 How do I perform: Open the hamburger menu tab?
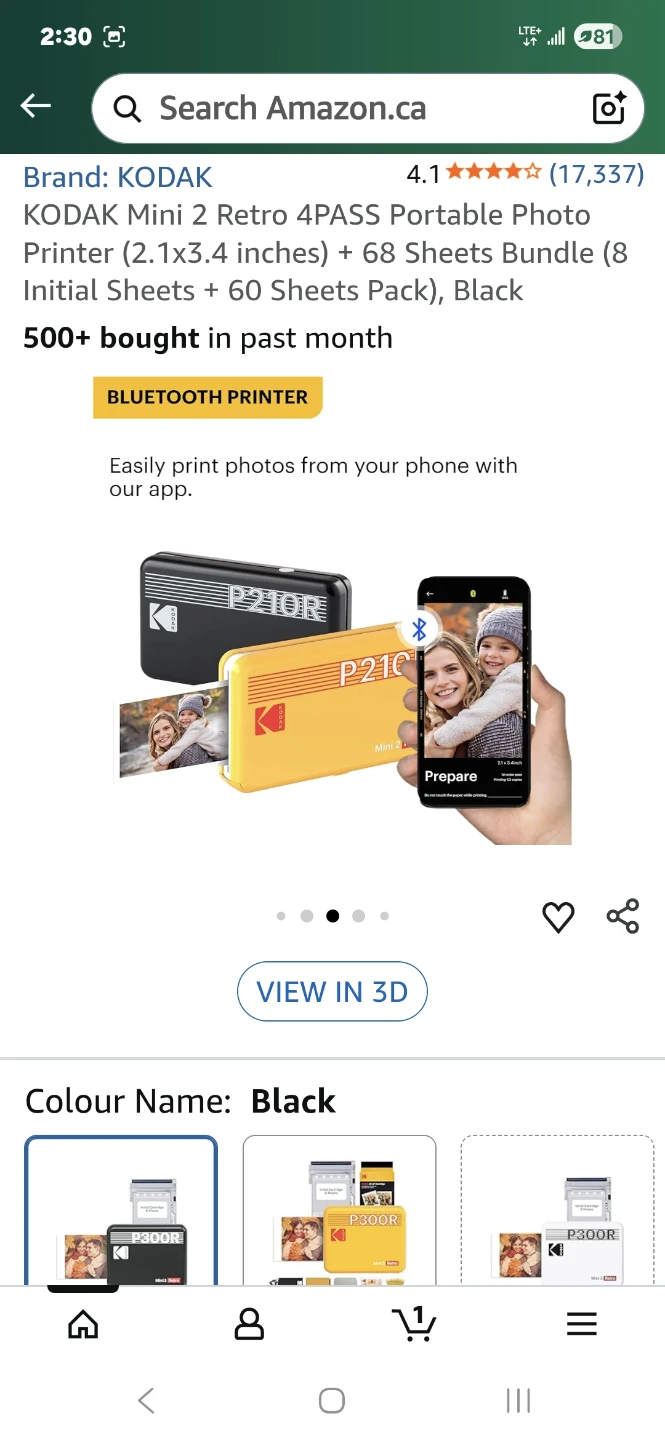coord(581,1324)
